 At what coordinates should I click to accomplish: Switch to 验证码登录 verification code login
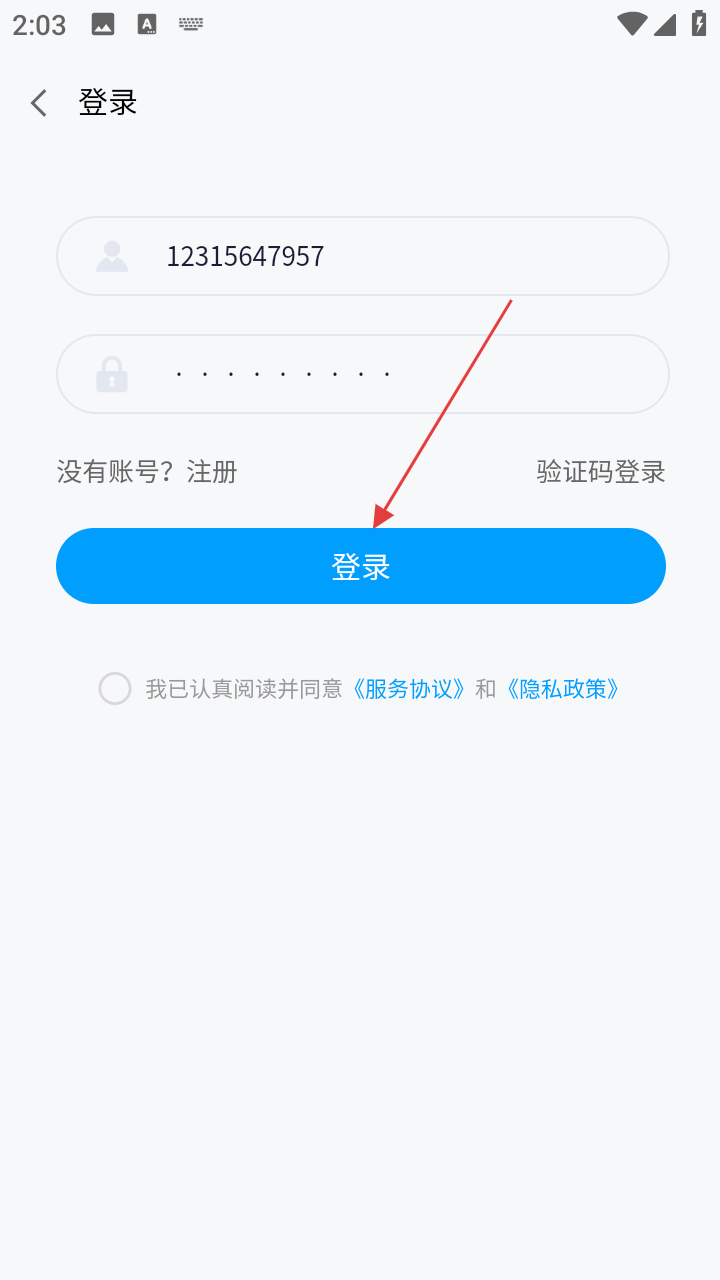(x=600, y=472)
